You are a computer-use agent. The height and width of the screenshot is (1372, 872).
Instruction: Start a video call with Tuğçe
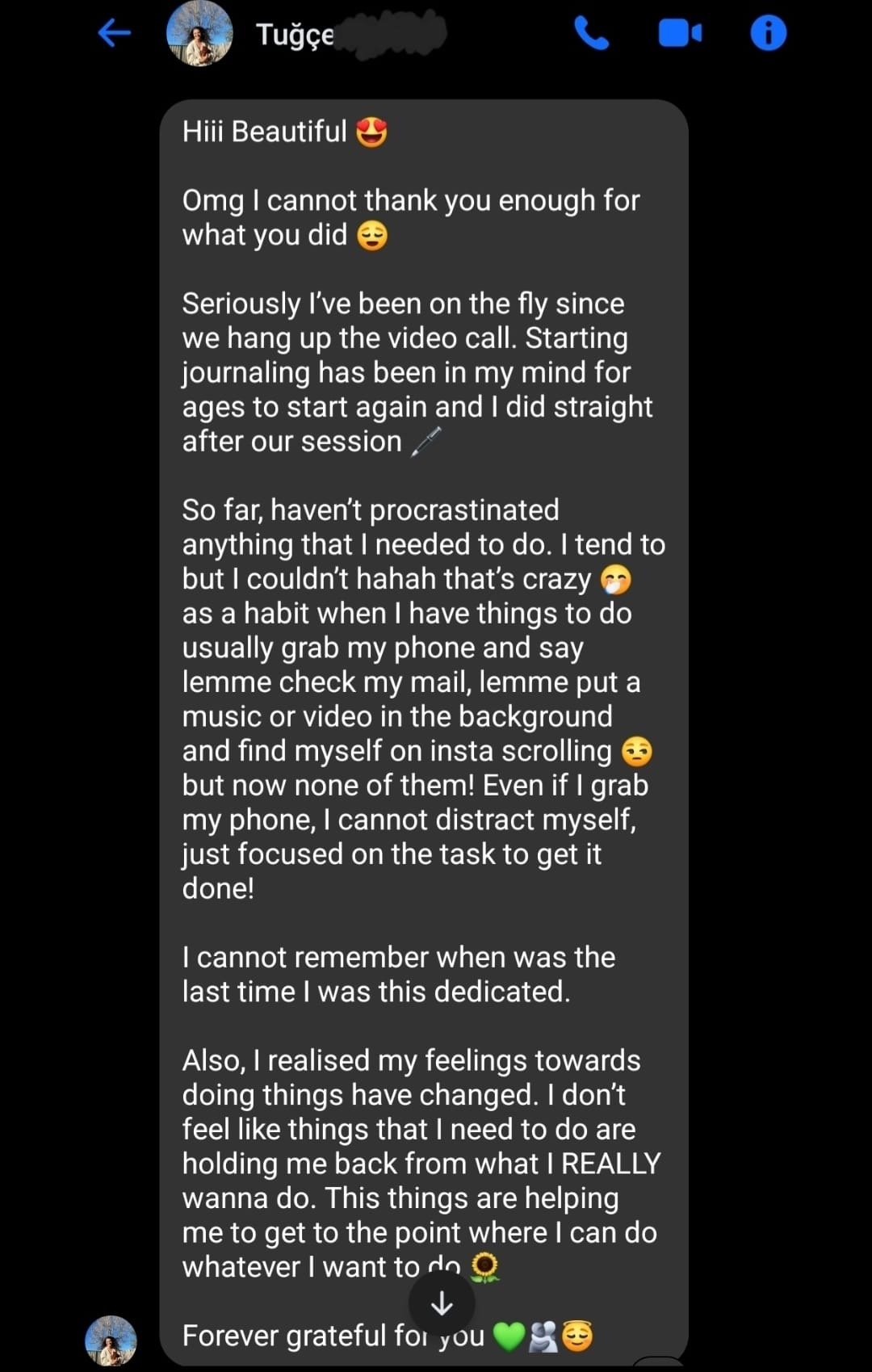[680, 33]
